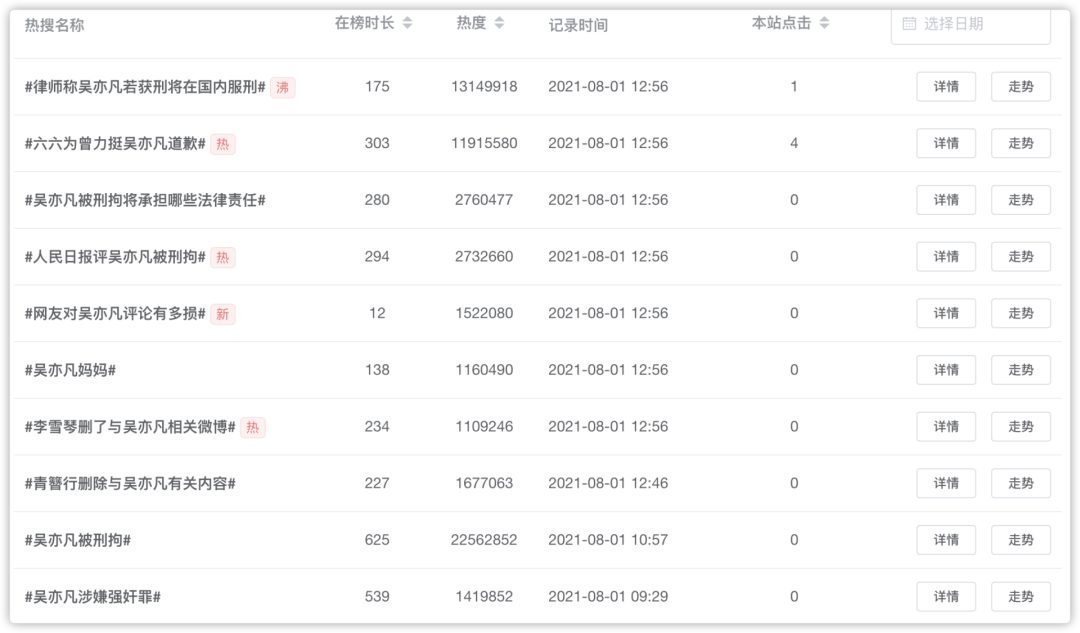Screen dimensions: 1080x633
Task: View 走势 for #人民日报评吴亦凡被刑拘#
Action: (1020, 257)
